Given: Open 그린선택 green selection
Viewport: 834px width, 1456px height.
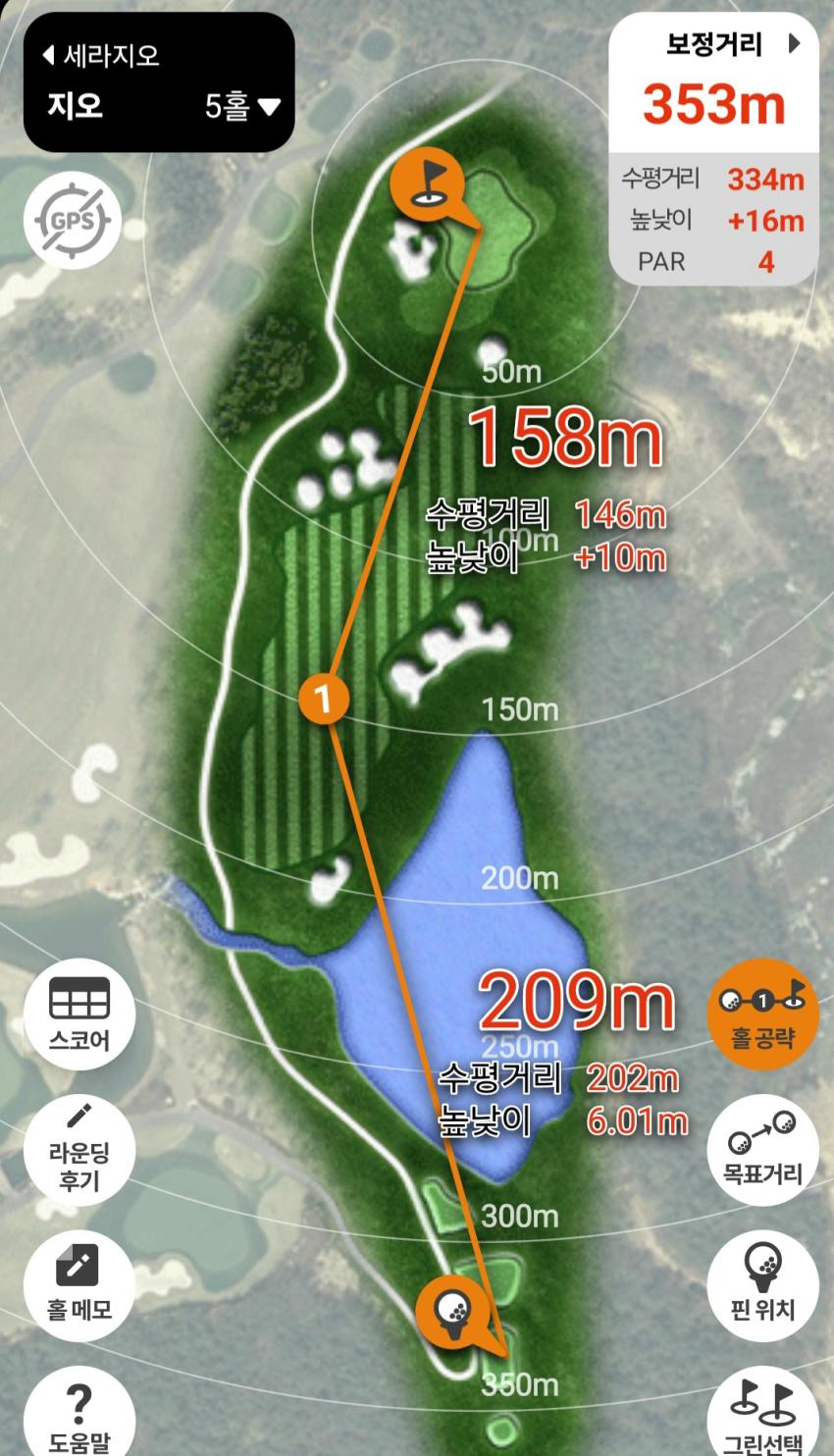Looking at the screenshot, I should coord(762,1413).
